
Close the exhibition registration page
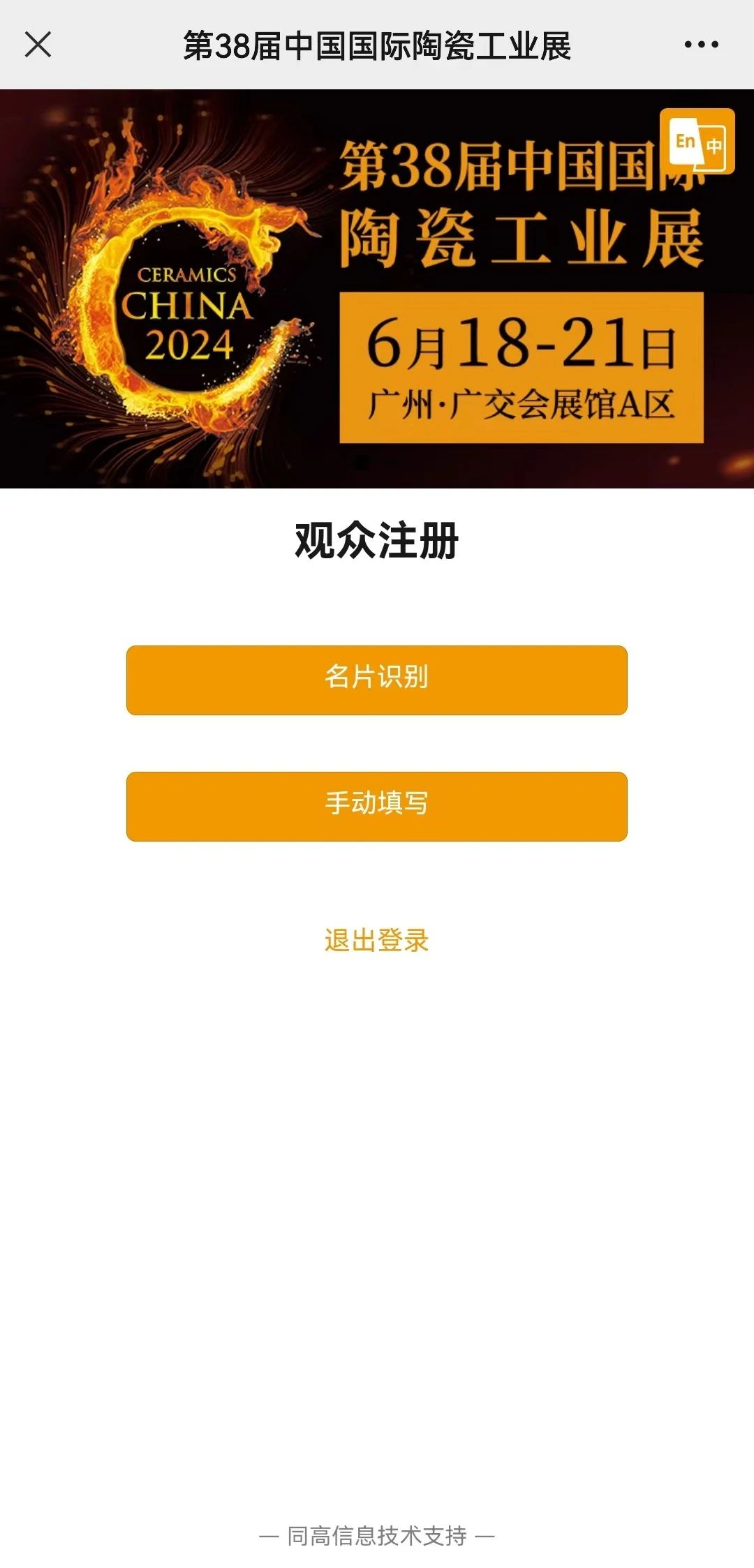tap(38, 45)
